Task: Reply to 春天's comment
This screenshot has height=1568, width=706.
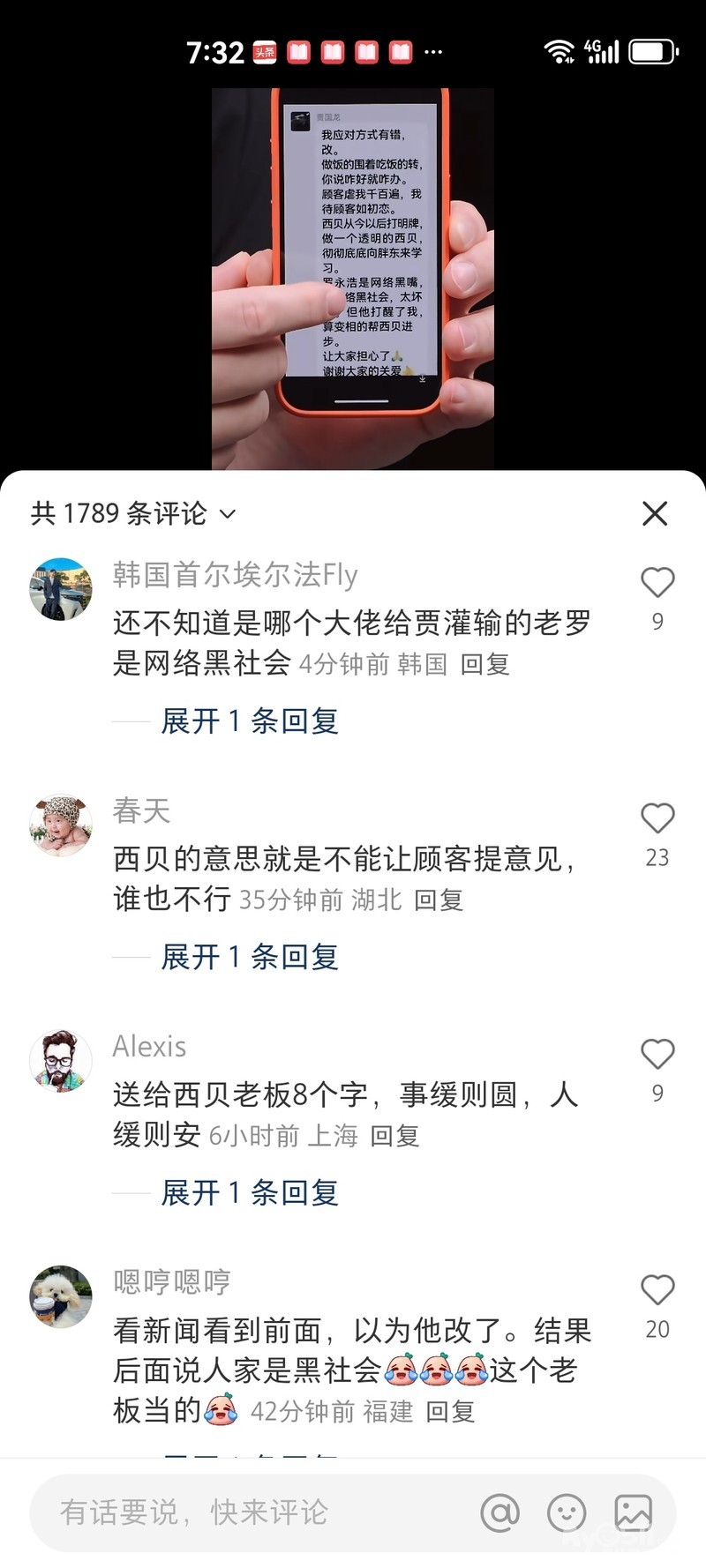Action: coord(439,900)
